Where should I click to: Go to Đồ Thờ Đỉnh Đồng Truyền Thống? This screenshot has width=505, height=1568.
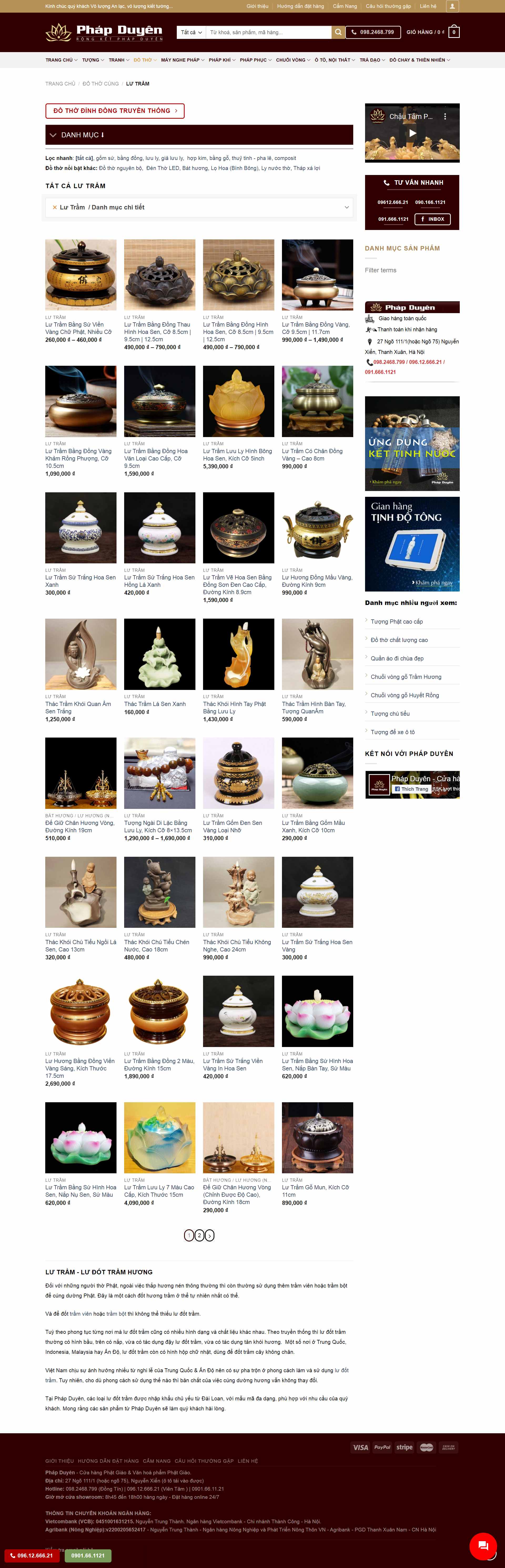pyautogui.click(x=115, y=111)
